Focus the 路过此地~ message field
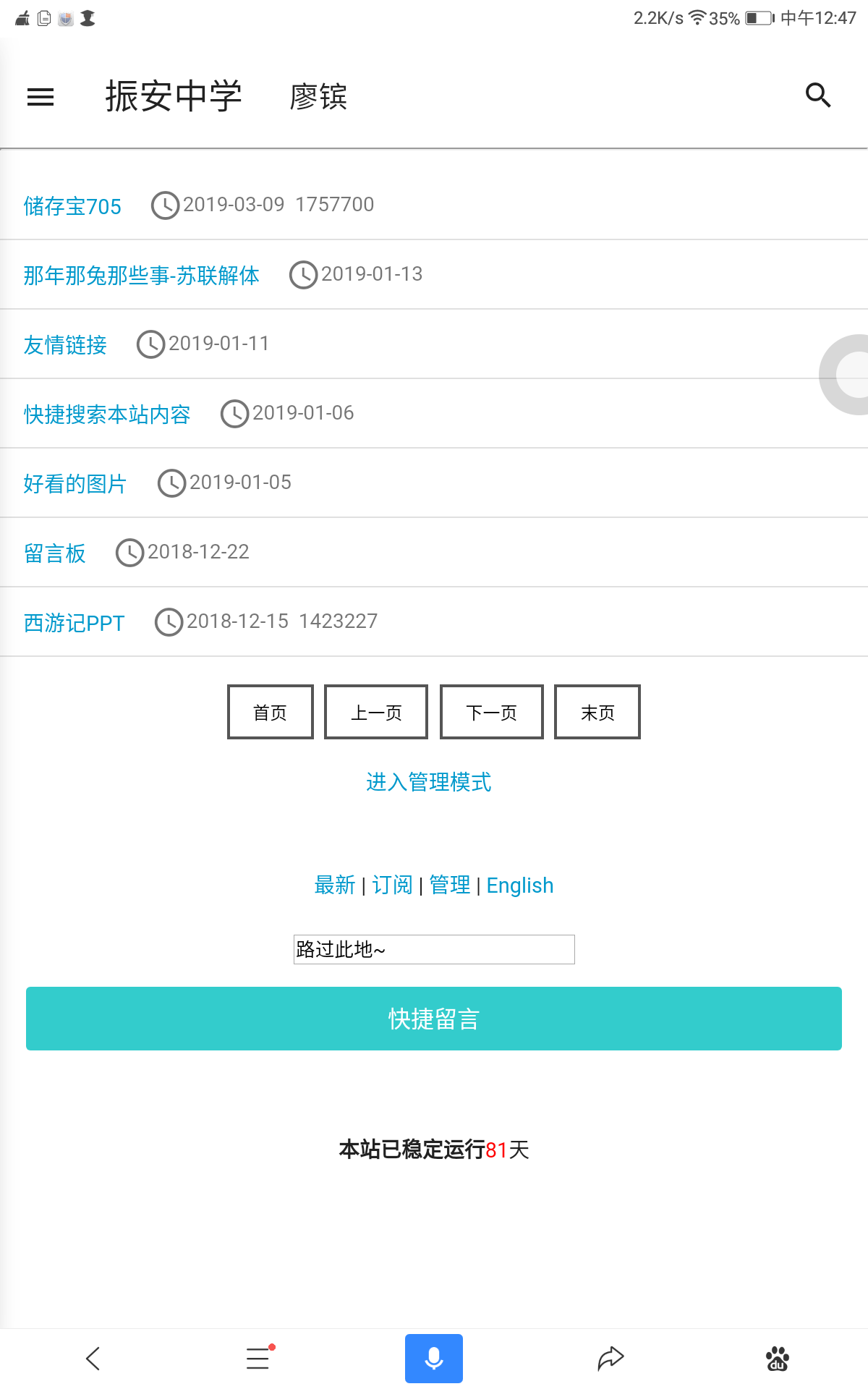This screenshot has height=1389, width=868. (434, 949)
